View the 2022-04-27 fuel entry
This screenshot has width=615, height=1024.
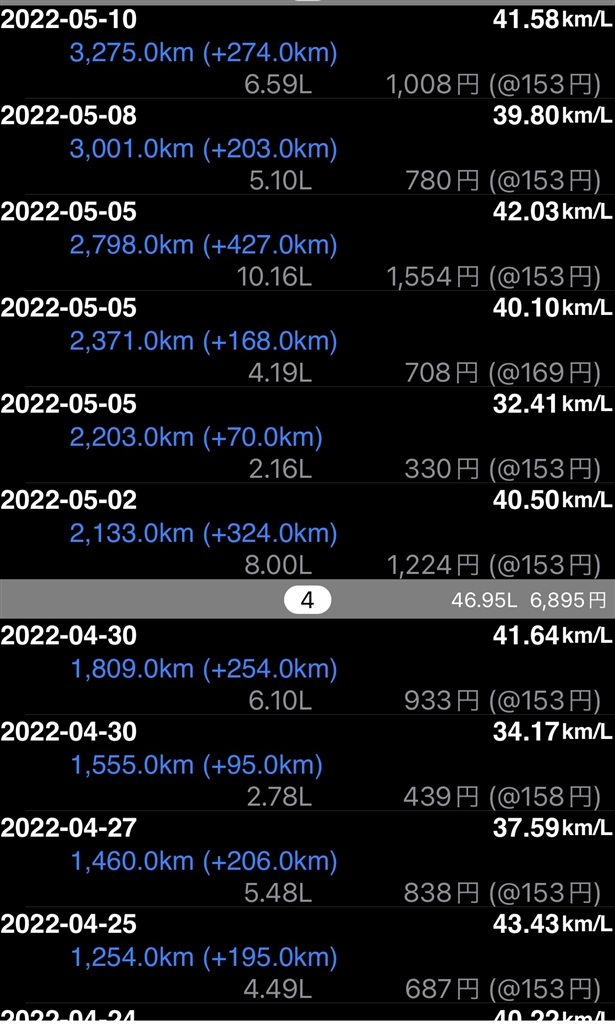point(307,860)
